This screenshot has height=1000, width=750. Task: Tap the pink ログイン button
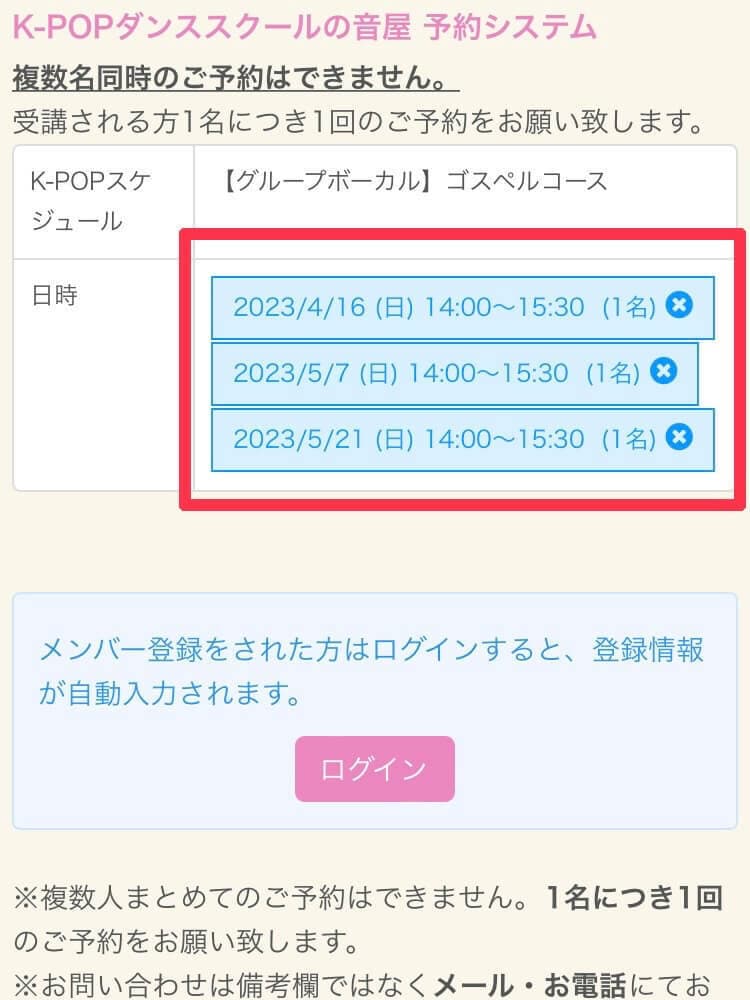click(x=374, y=769)
